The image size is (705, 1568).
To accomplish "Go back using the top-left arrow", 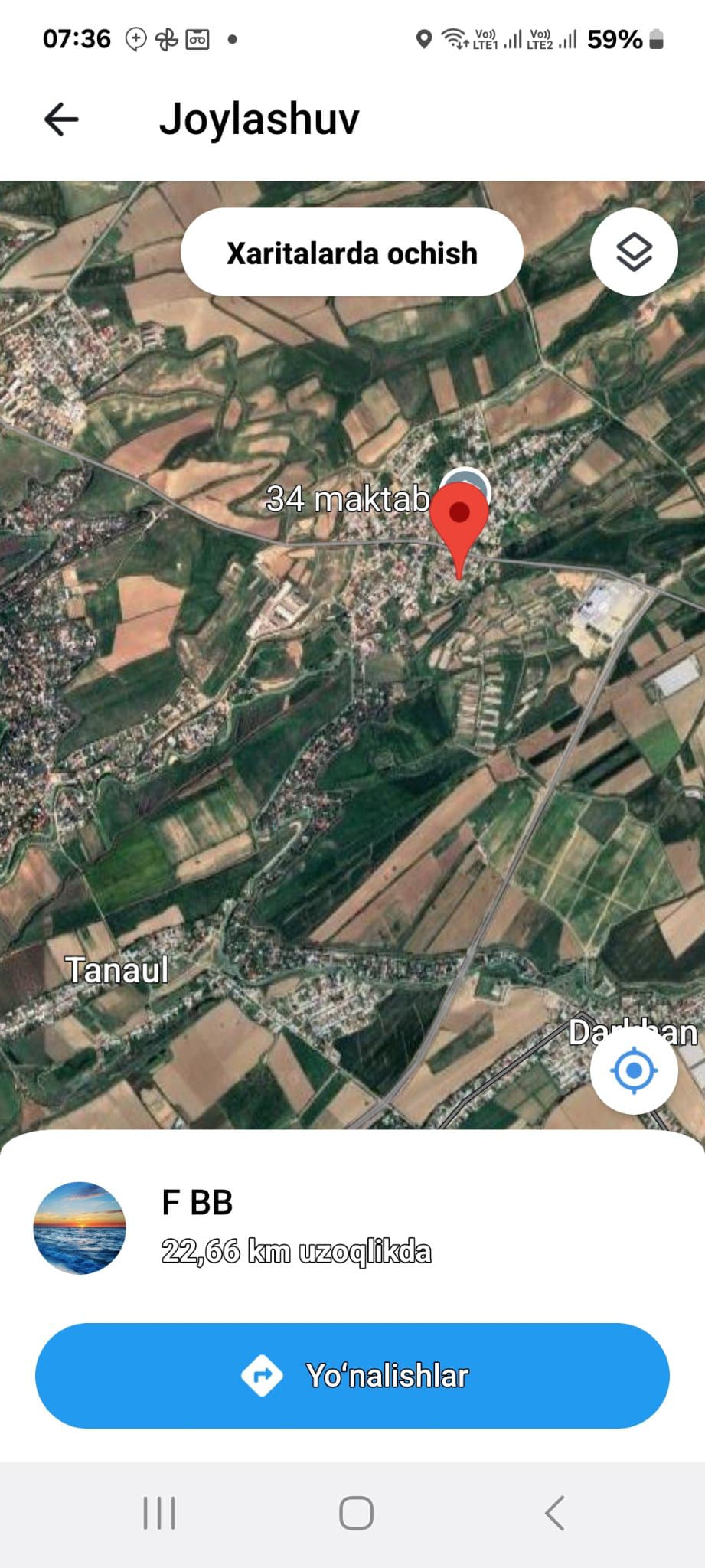I will point(61,119).
